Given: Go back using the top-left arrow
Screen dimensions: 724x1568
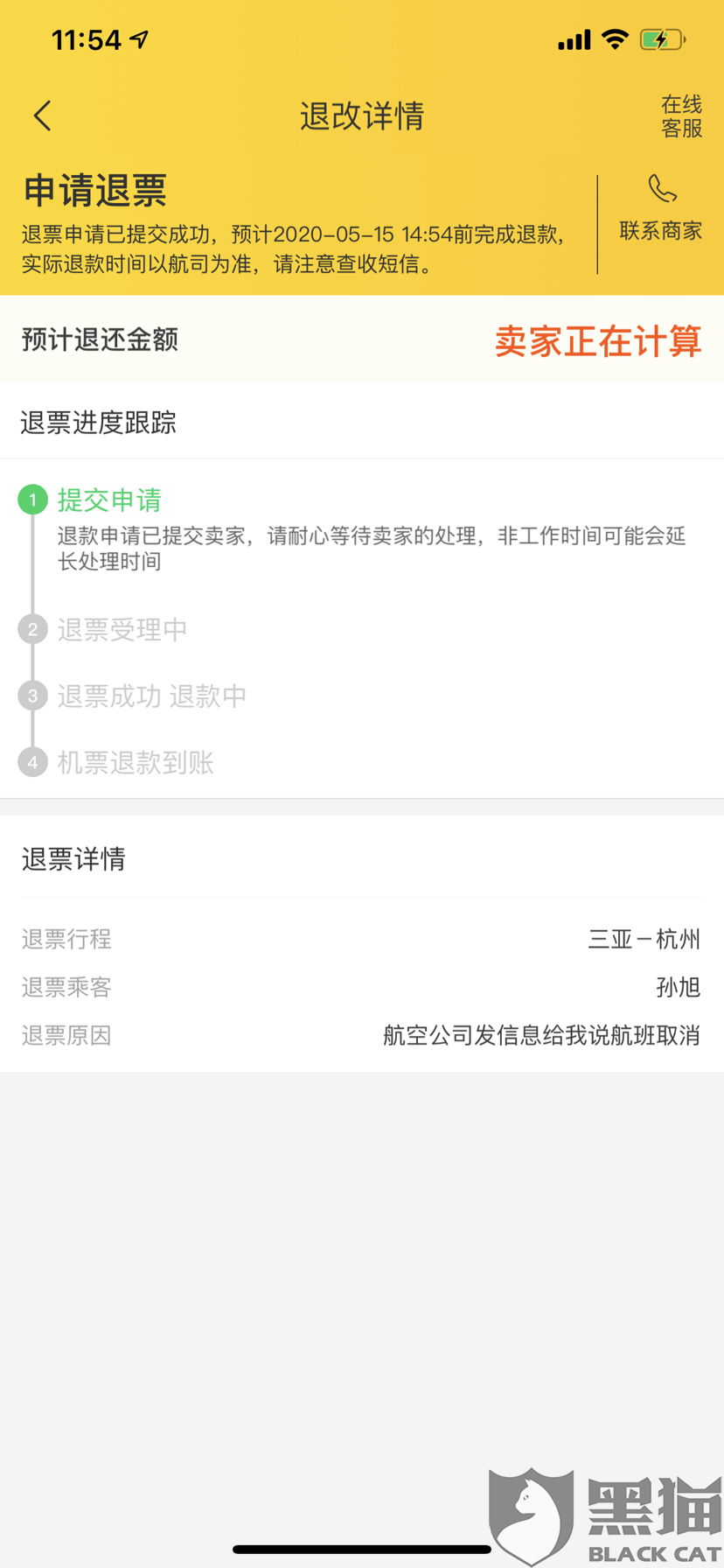Looking at the screenshot, I should pos(42,115).
